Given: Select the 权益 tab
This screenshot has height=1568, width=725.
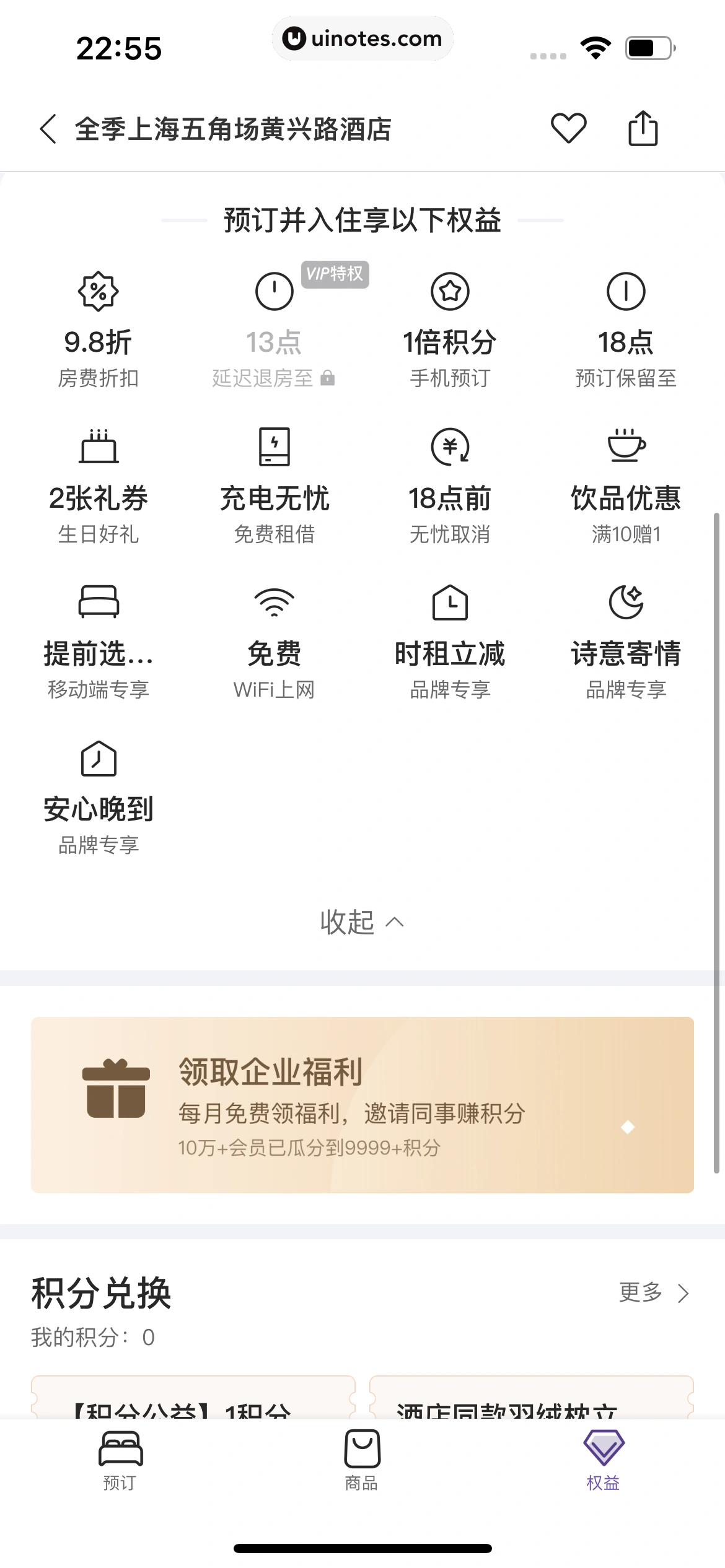Looking at the screenshot, I should point(604,1460).
